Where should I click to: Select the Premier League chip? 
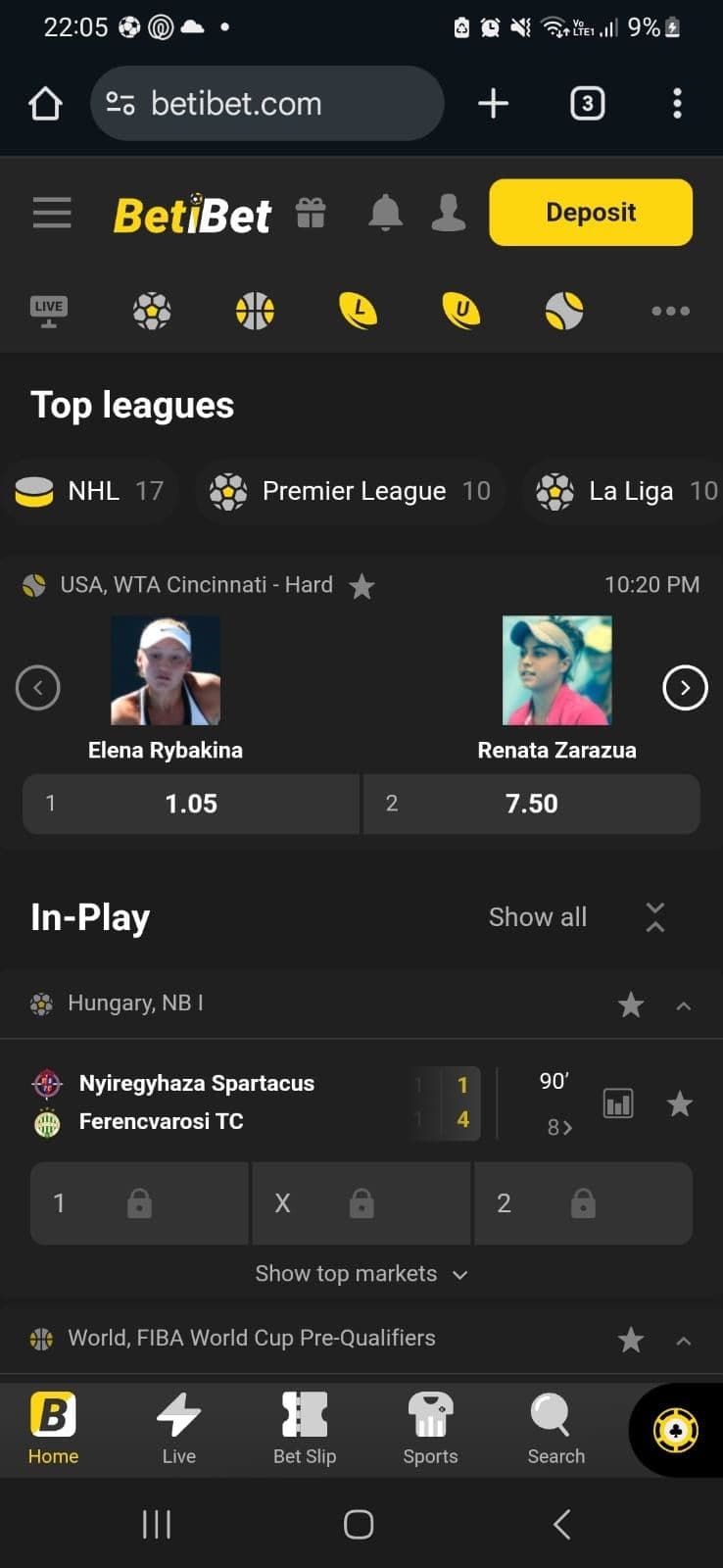point(351,491)
